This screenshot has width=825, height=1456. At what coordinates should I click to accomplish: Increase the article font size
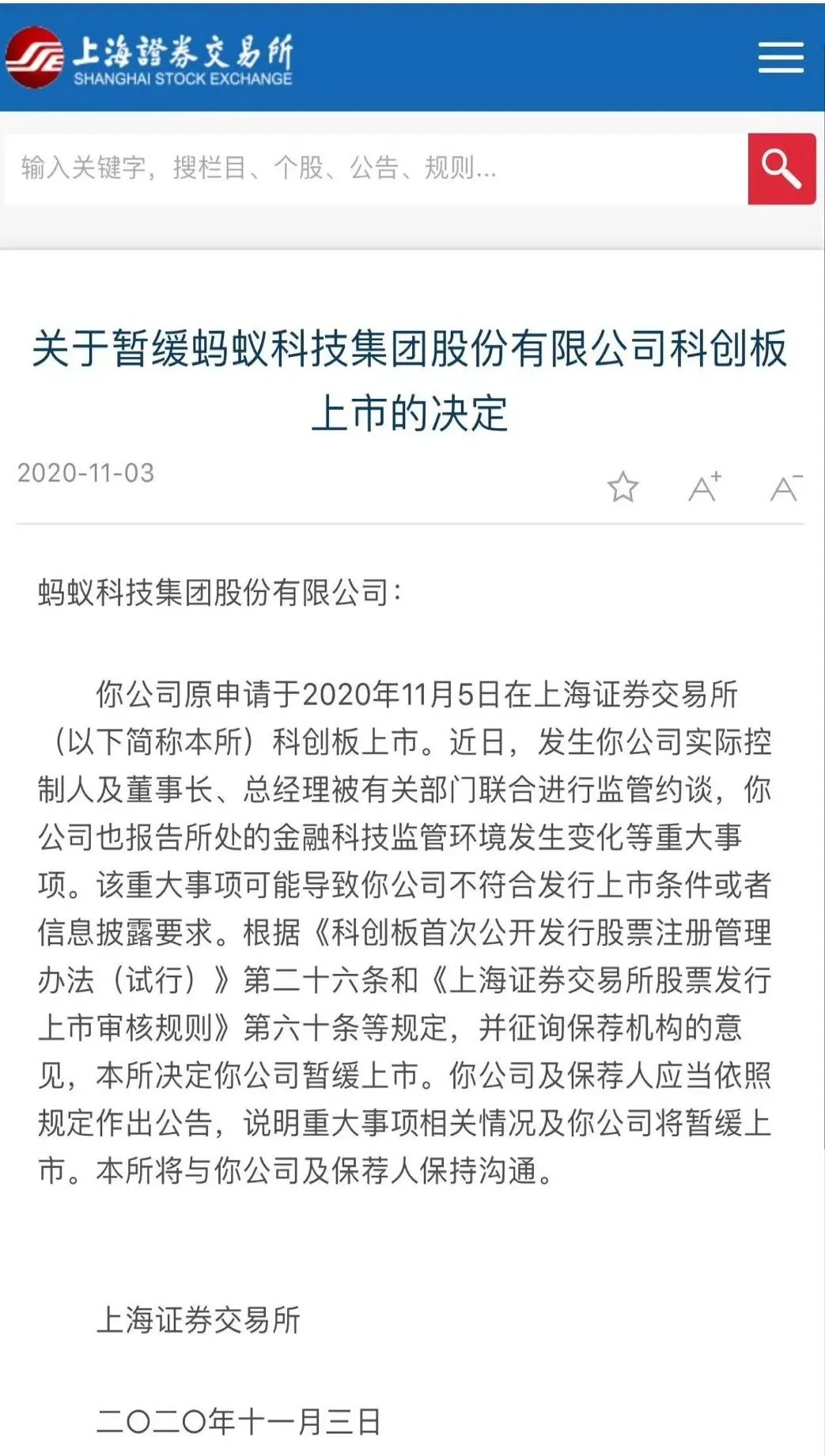point(704,487)
